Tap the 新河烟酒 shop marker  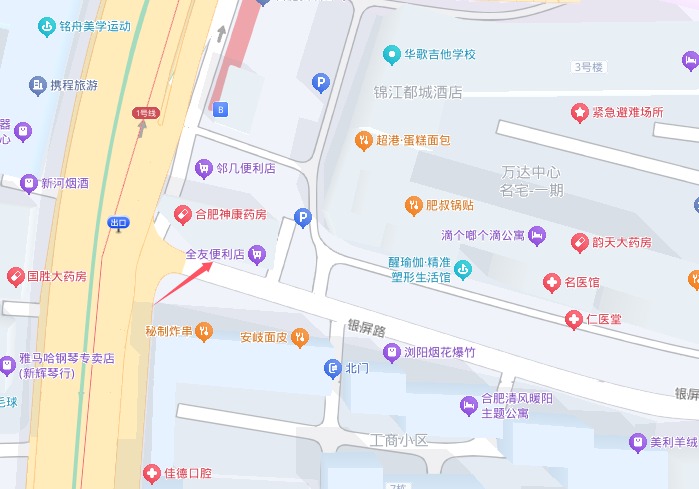[x=28, y=183]
